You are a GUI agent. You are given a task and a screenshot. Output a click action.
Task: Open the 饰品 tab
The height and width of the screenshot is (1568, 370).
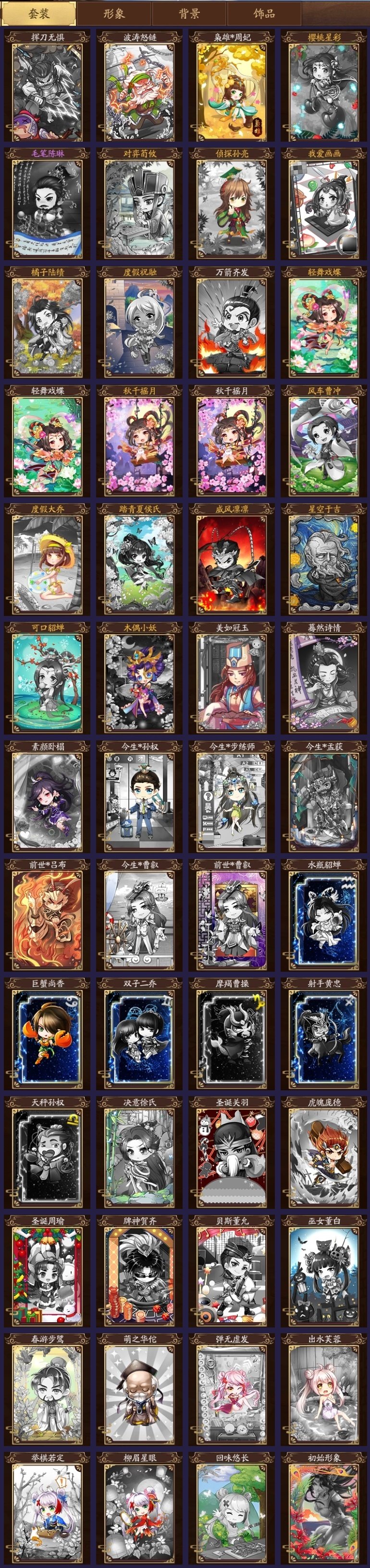tap(264, 13)
